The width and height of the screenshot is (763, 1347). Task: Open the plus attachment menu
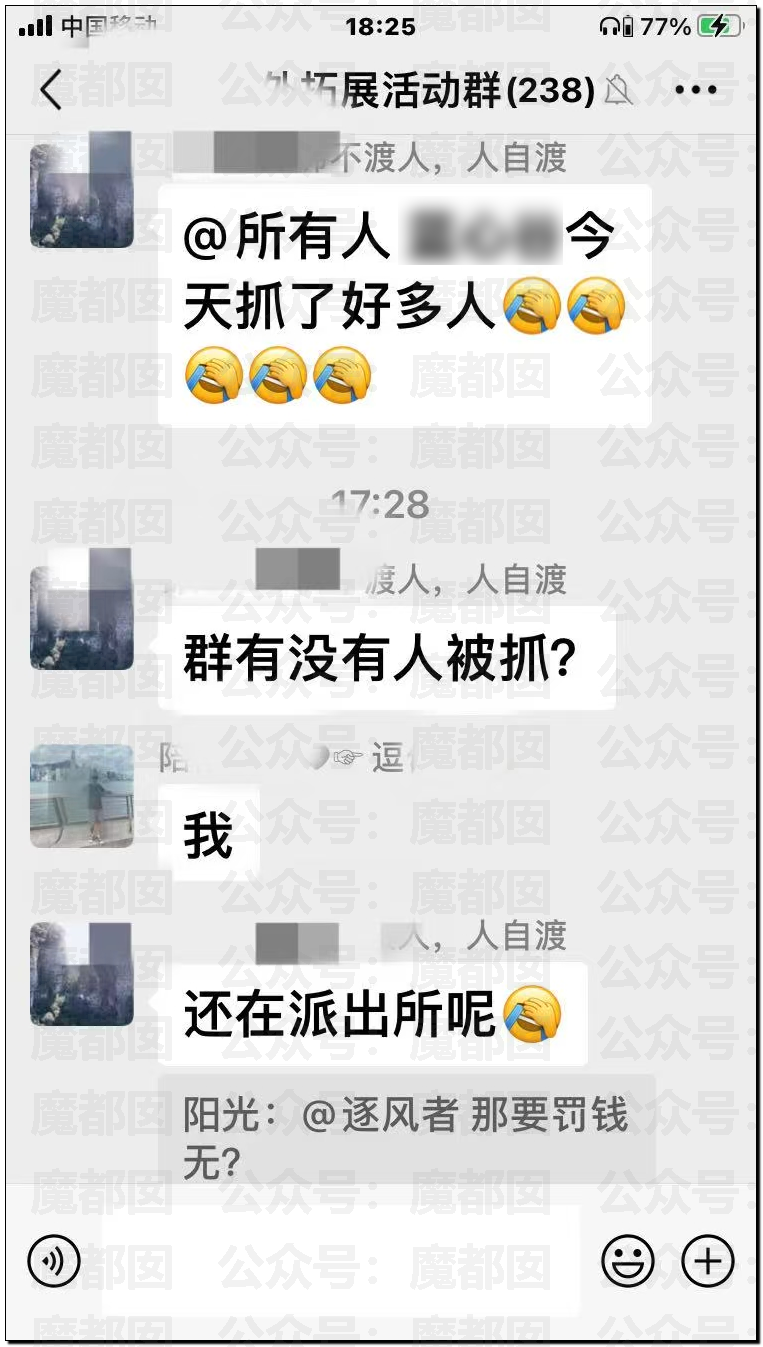tap(707, 1260)
